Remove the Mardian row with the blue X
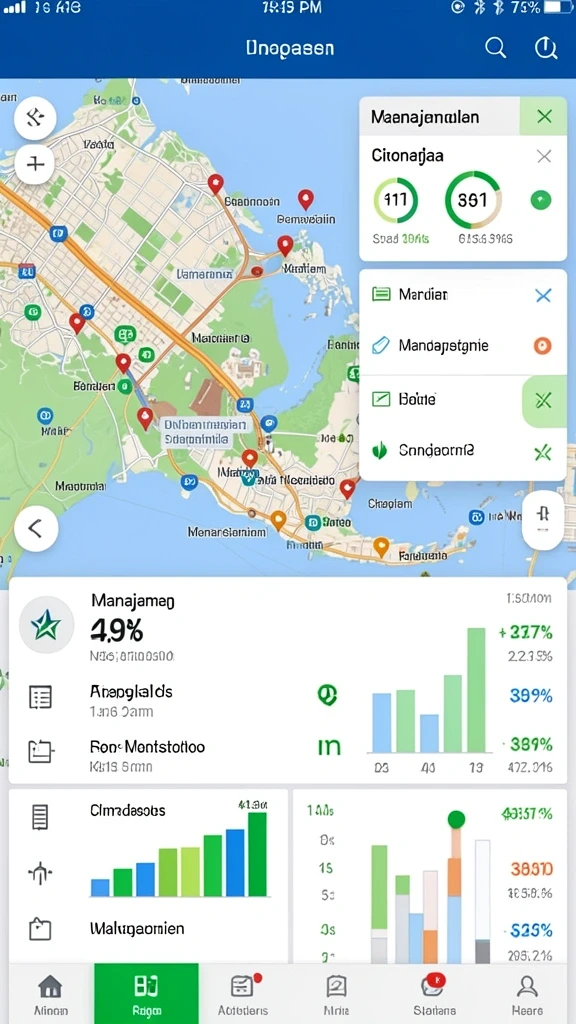576x1024 pixels. [543, 295]
